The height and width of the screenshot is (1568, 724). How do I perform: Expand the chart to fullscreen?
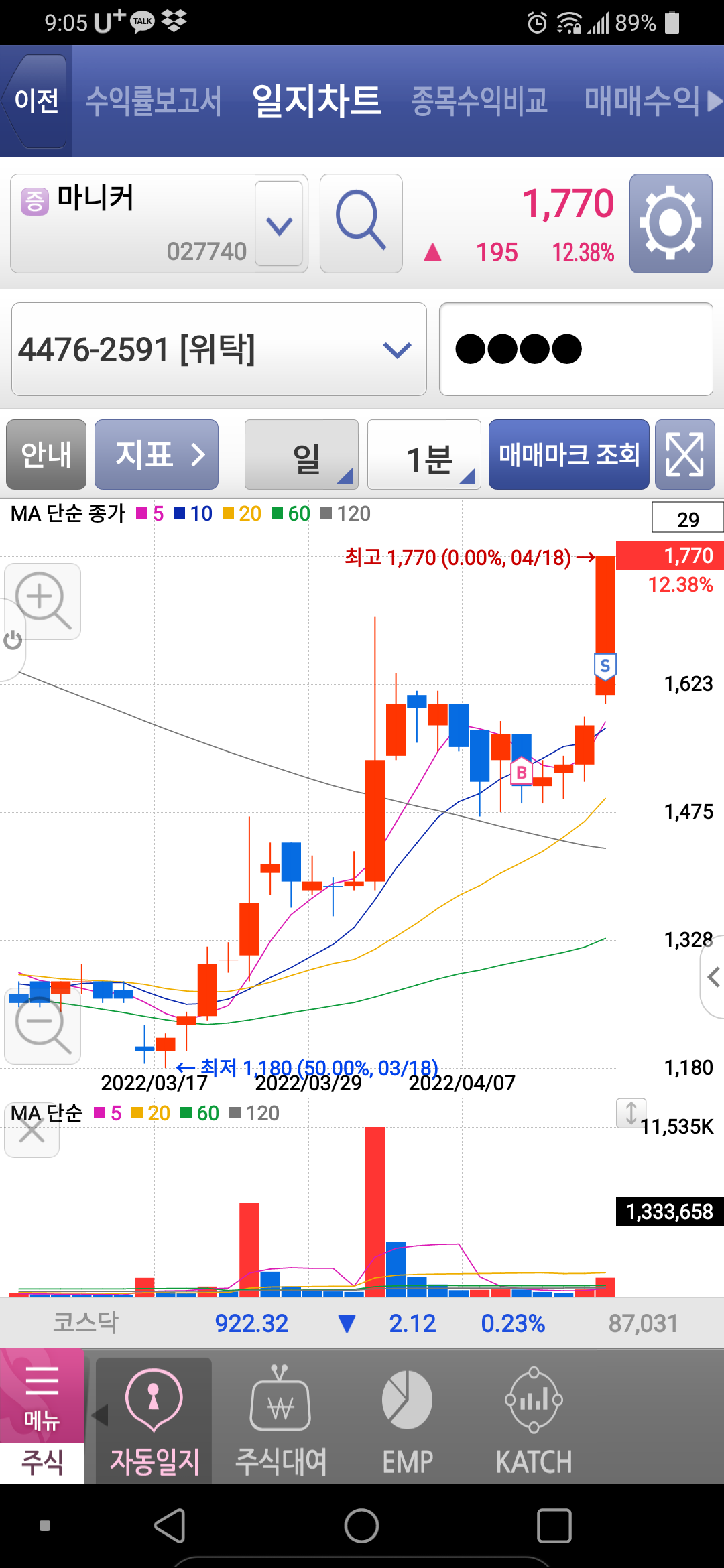coord(684,455)
